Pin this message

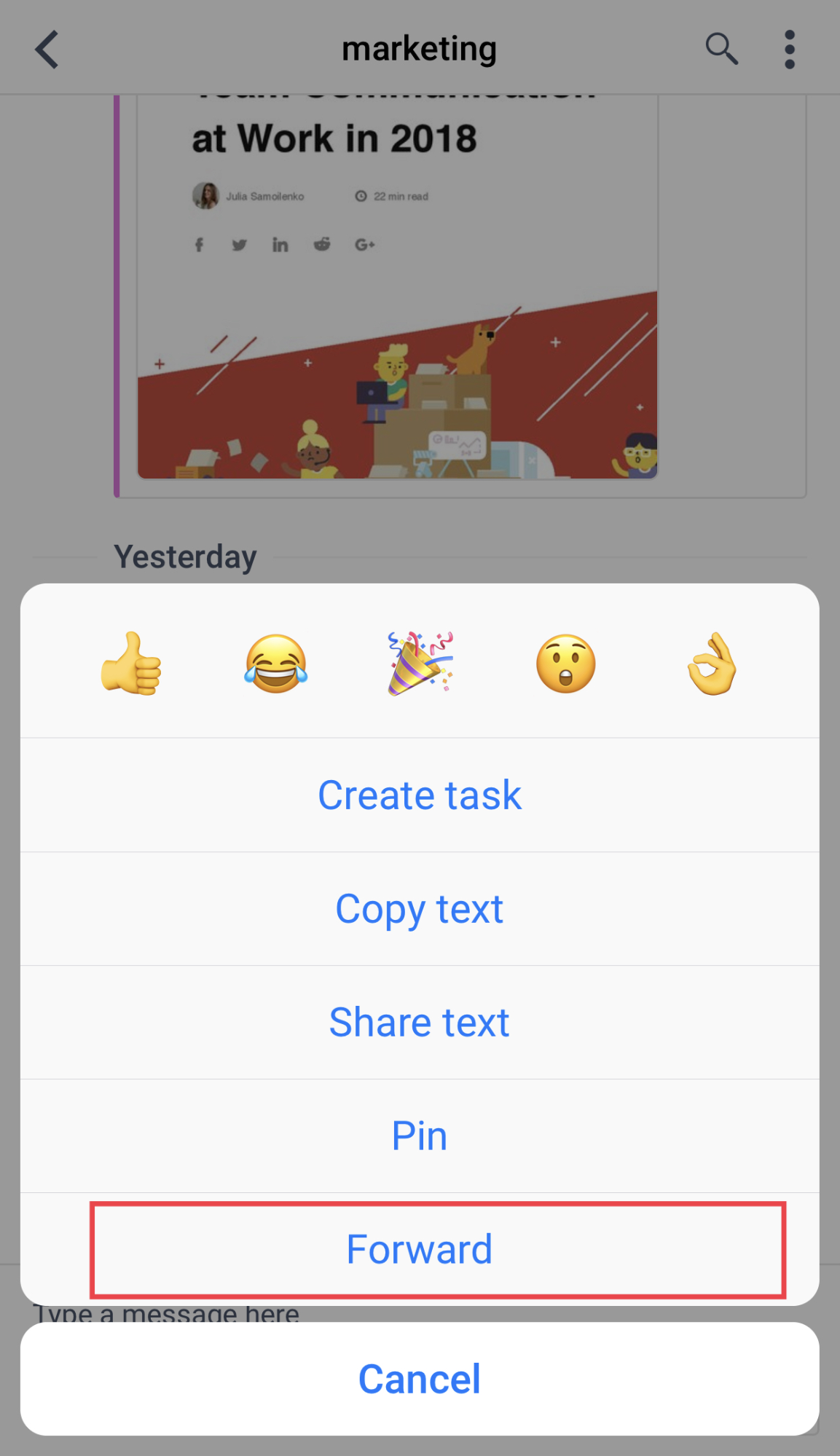(x=420, y=1136)
